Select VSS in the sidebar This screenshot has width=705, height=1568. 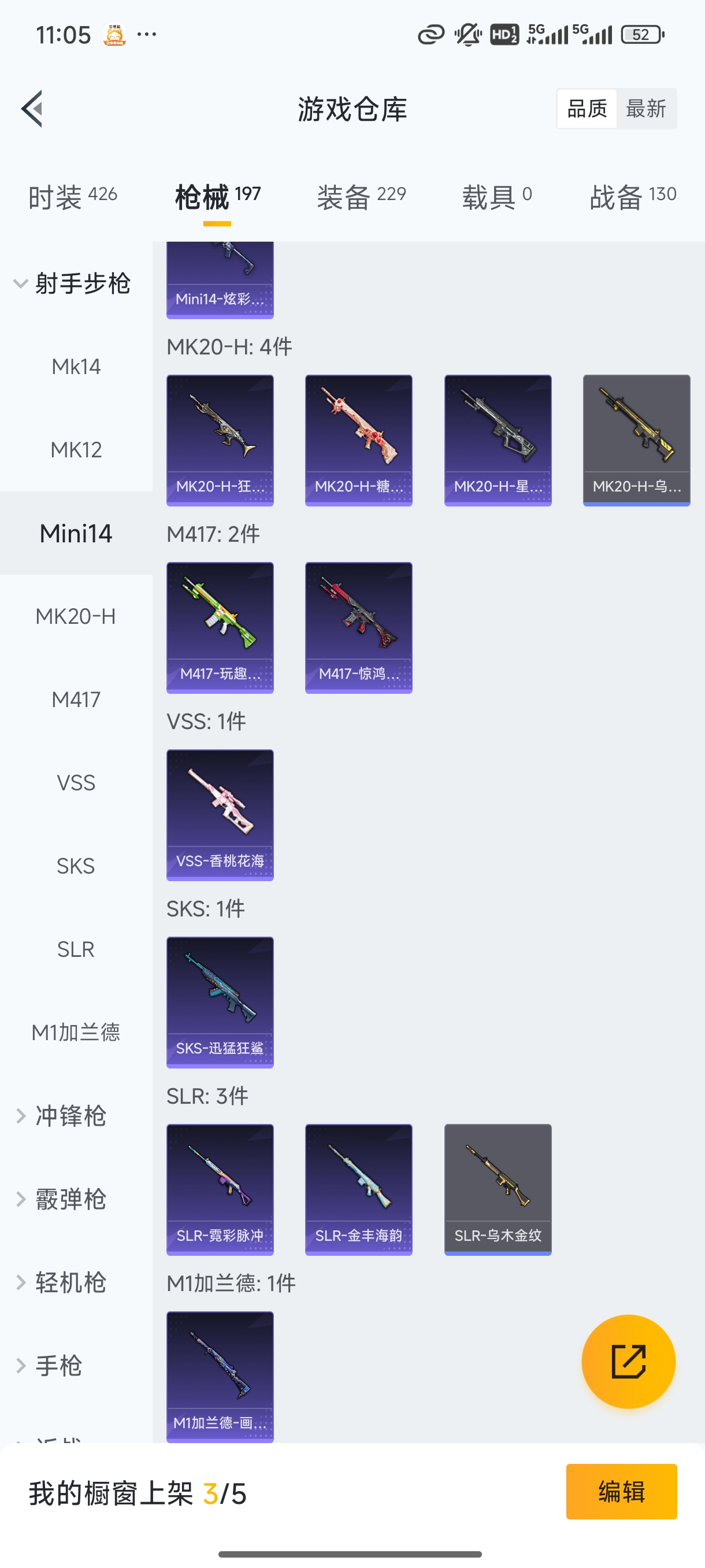point(76,783)
